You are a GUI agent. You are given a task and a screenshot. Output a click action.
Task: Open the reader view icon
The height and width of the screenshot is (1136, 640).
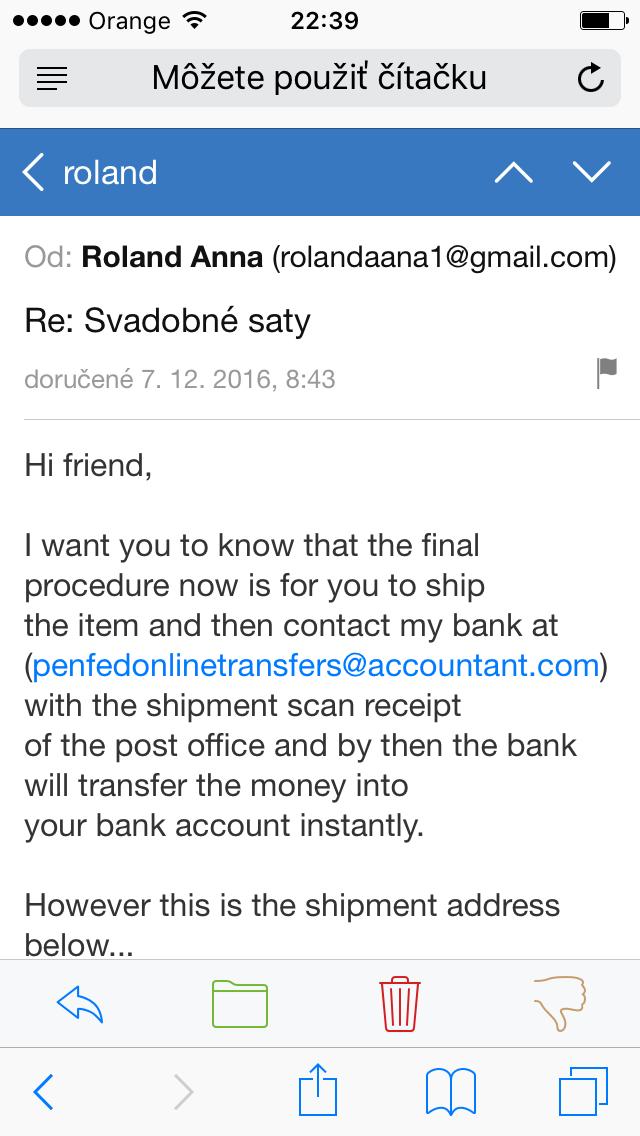click(51, 78)
